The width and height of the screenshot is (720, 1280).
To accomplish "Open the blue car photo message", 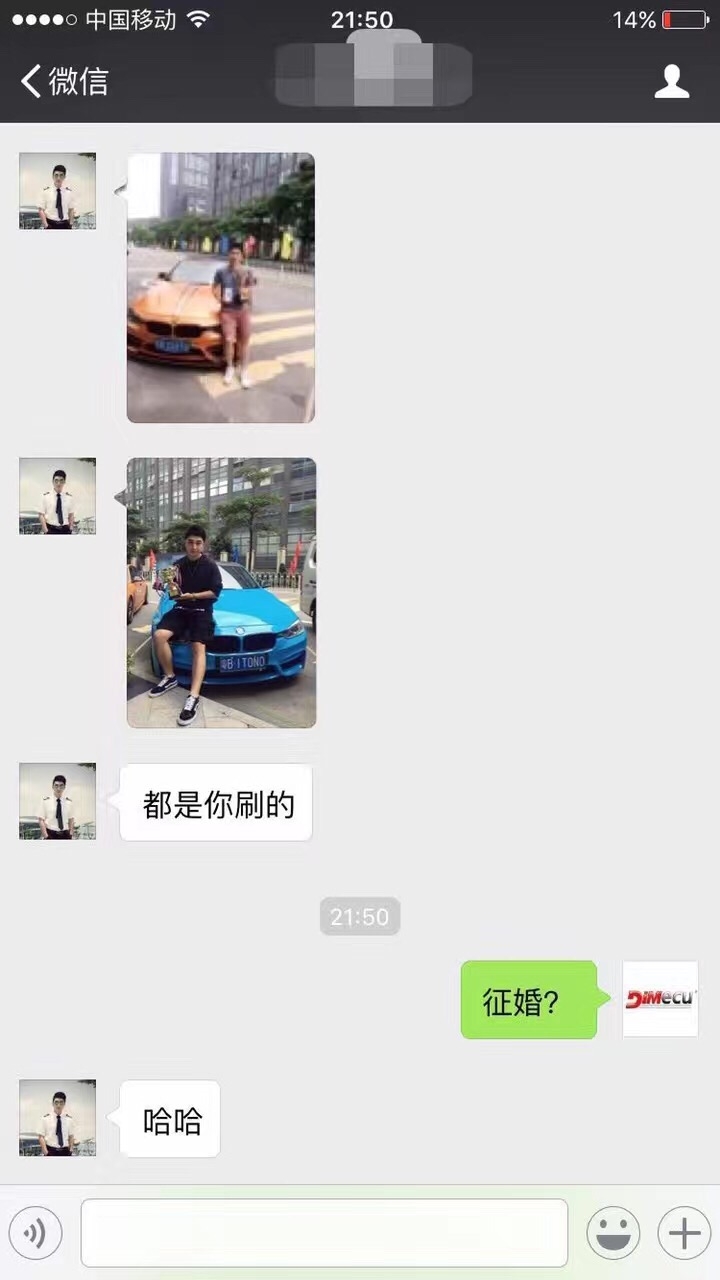I will pos(221,593).
